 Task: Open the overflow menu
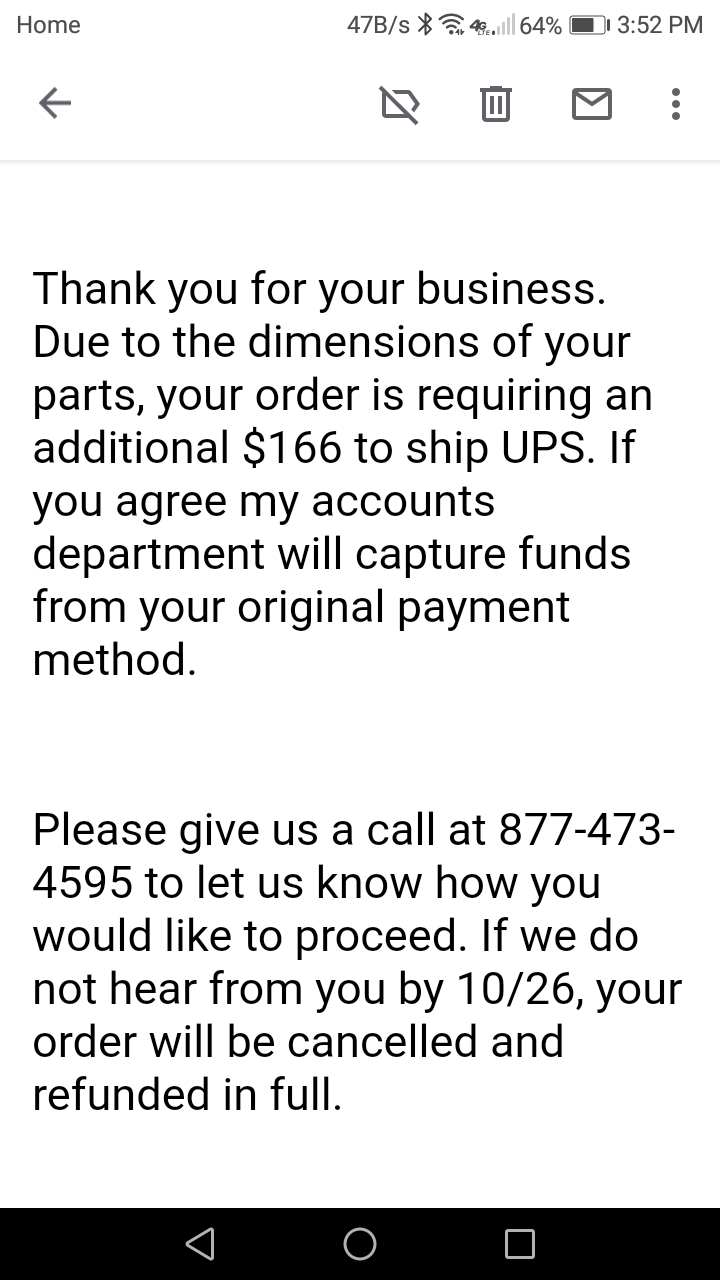pos(676,103)
